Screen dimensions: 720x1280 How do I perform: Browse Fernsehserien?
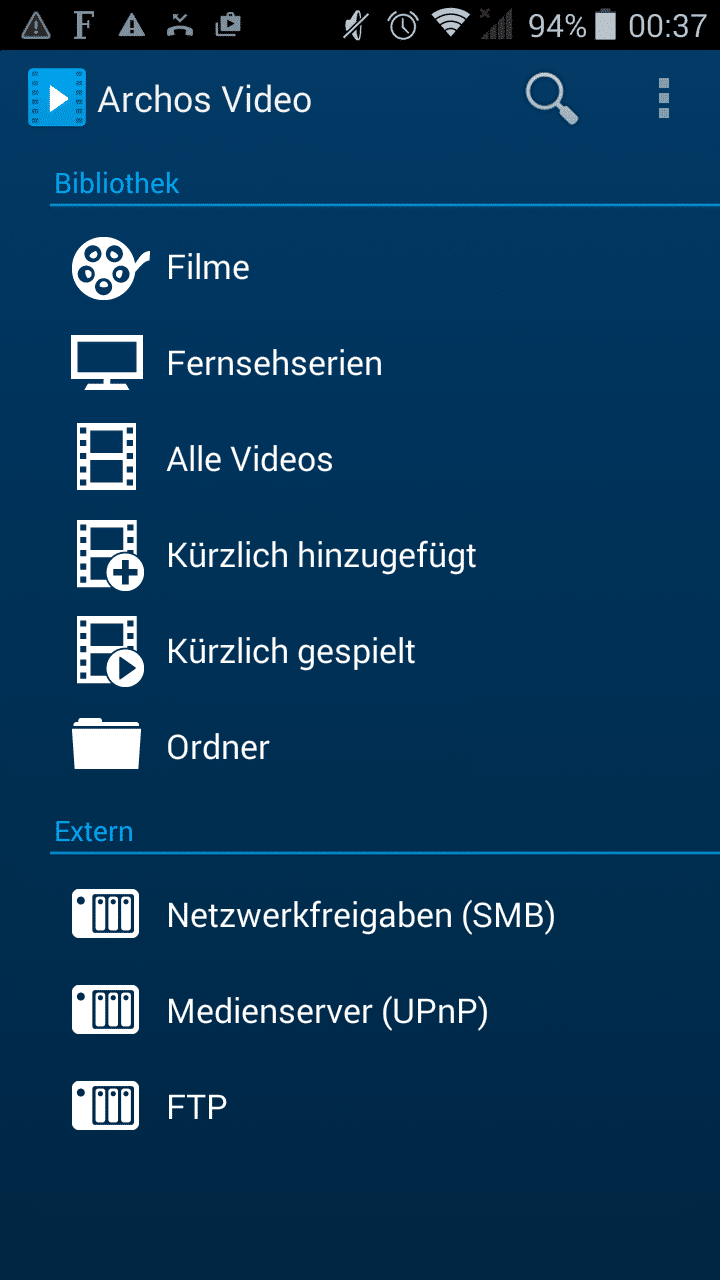(x=274, y=363)
